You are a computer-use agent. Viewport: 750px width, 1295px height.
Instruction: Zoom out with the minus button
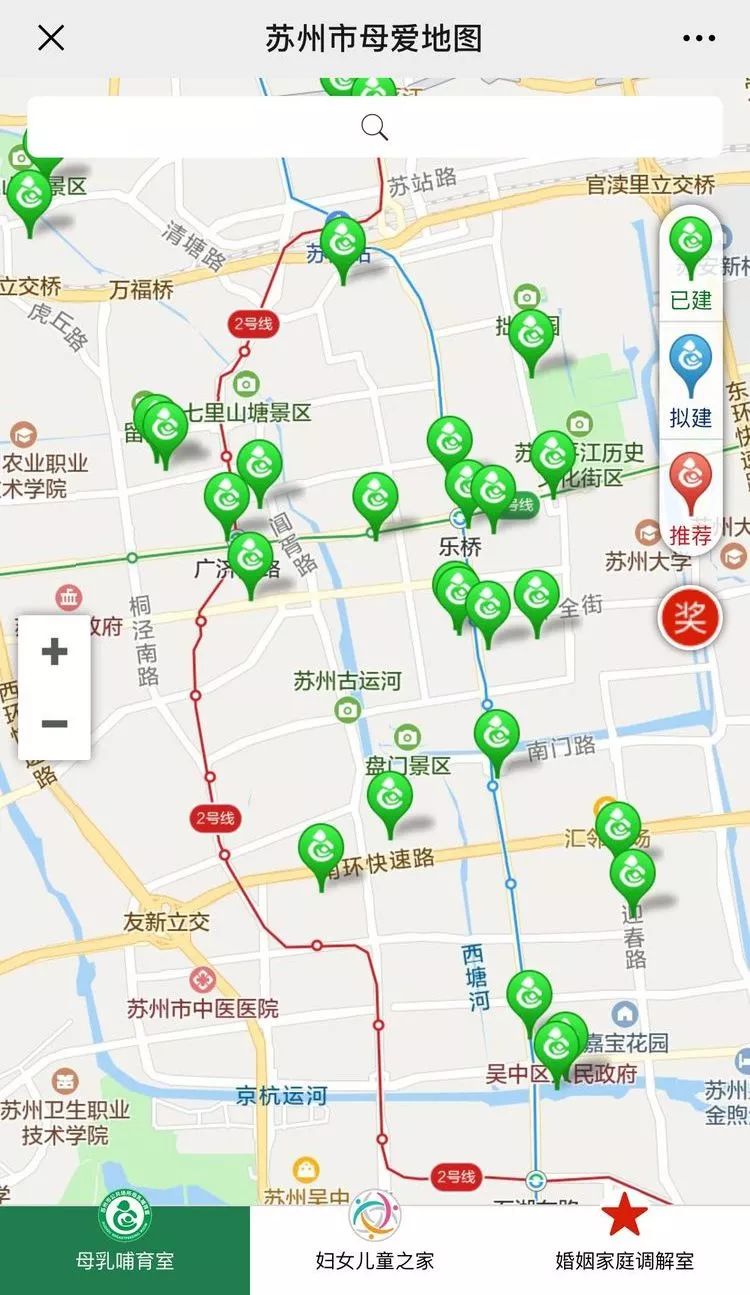pos(54,723)
